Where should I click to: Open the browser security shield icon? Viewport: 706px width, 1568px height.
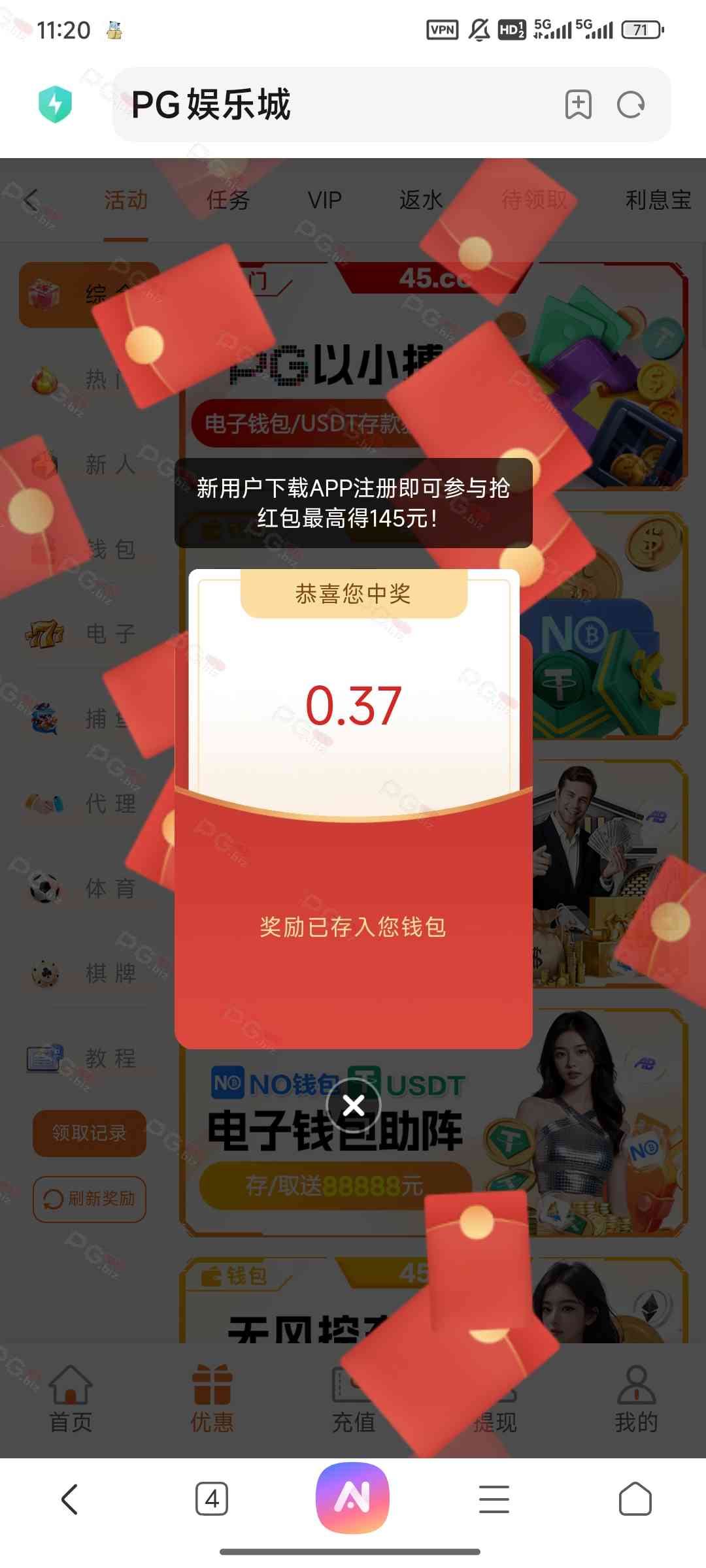click(x=56, y=105)
